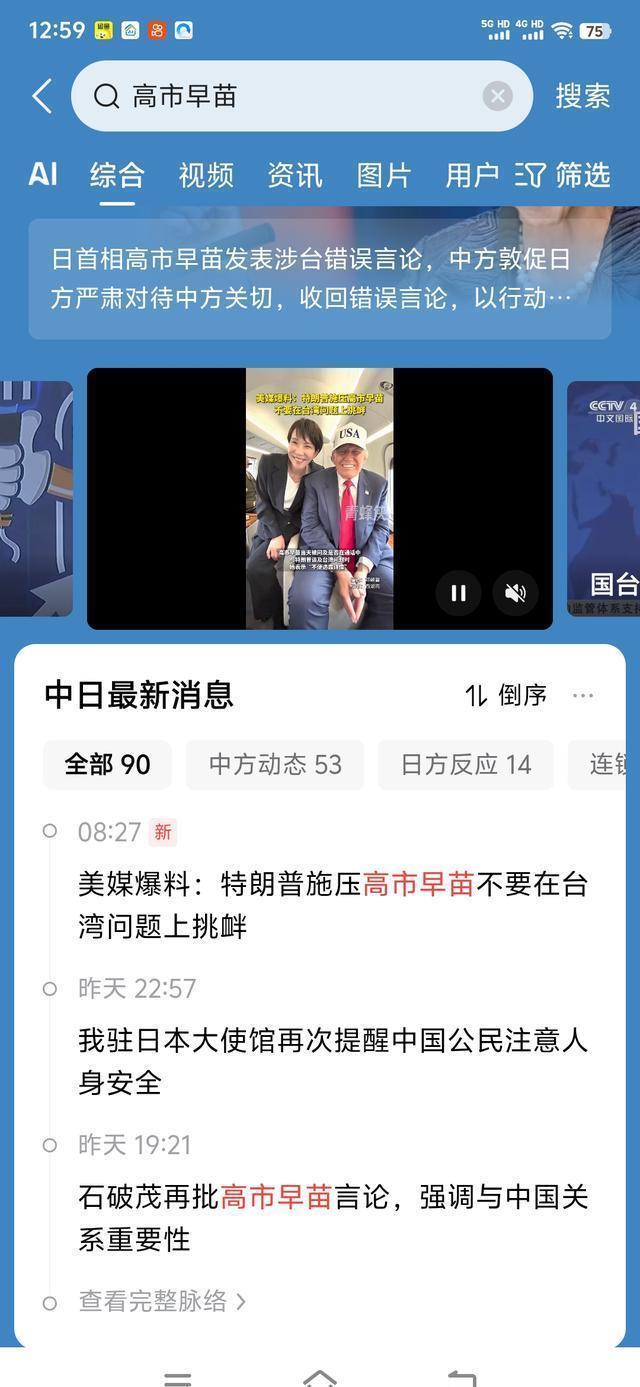Select the 日方反应 14 chip
This screenshot has width=640, height=1387.
coord(465,765)
